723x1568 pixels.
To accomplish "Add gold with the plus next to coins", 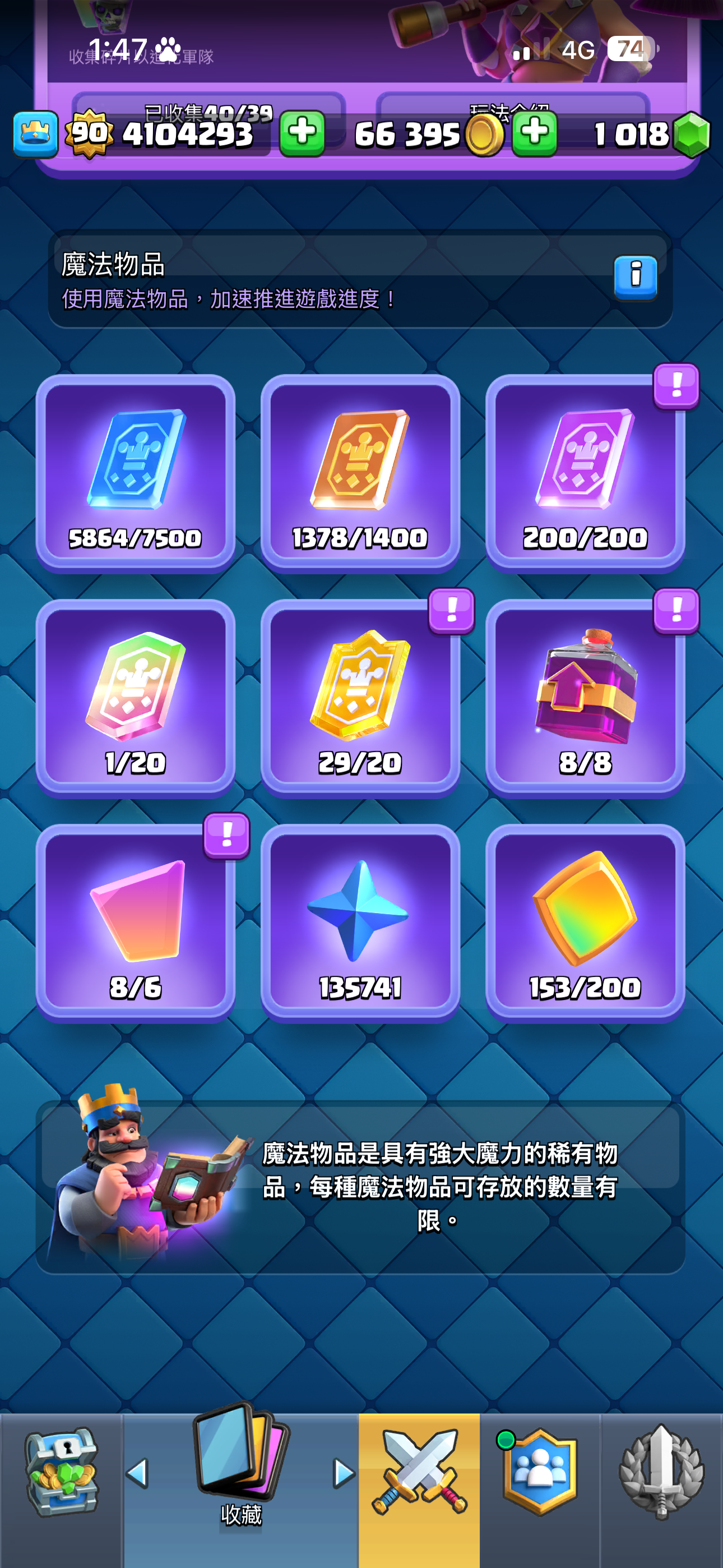I will point(534,133).
